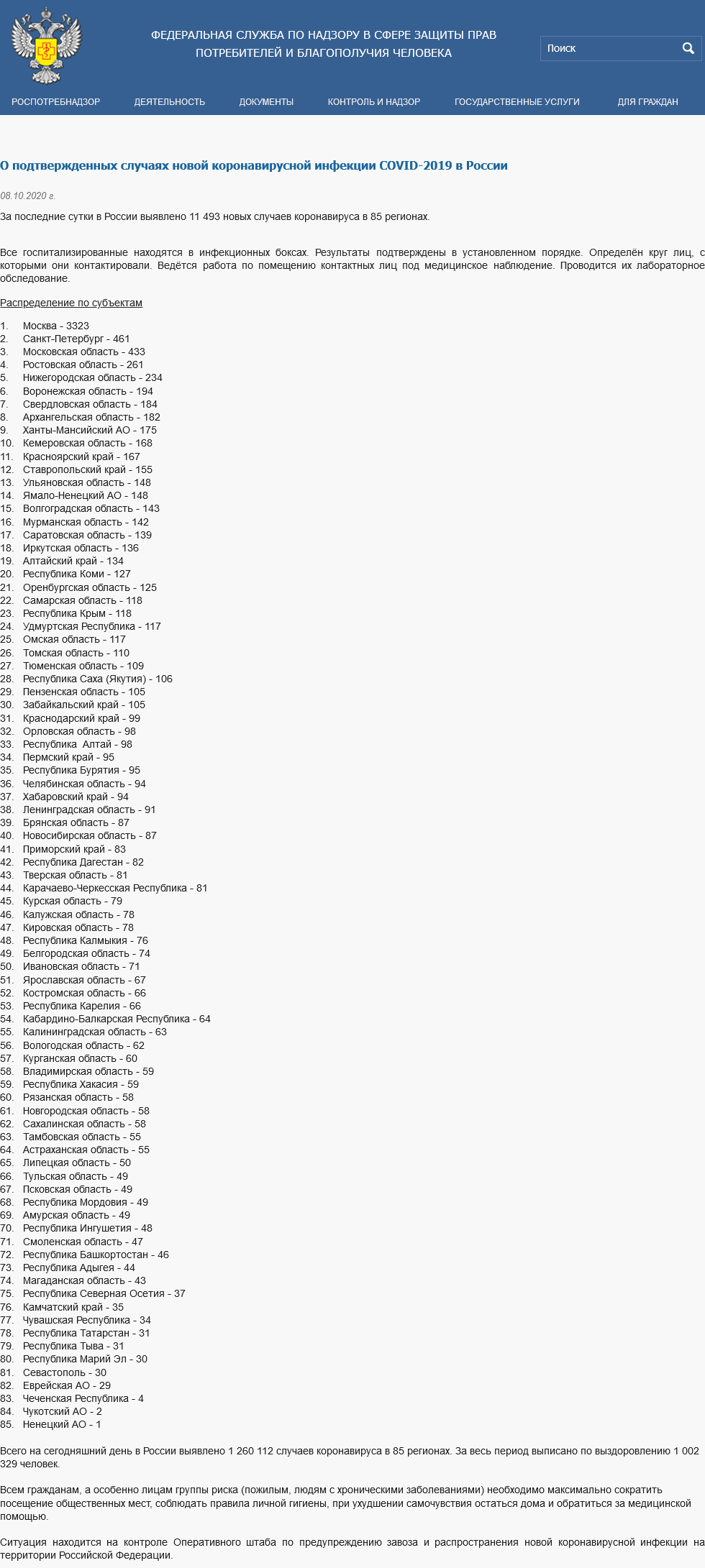Screen dimensions: 705x1568
Task: Tap the Rospotrebnadzor emblem to go home
Action: 47,45
